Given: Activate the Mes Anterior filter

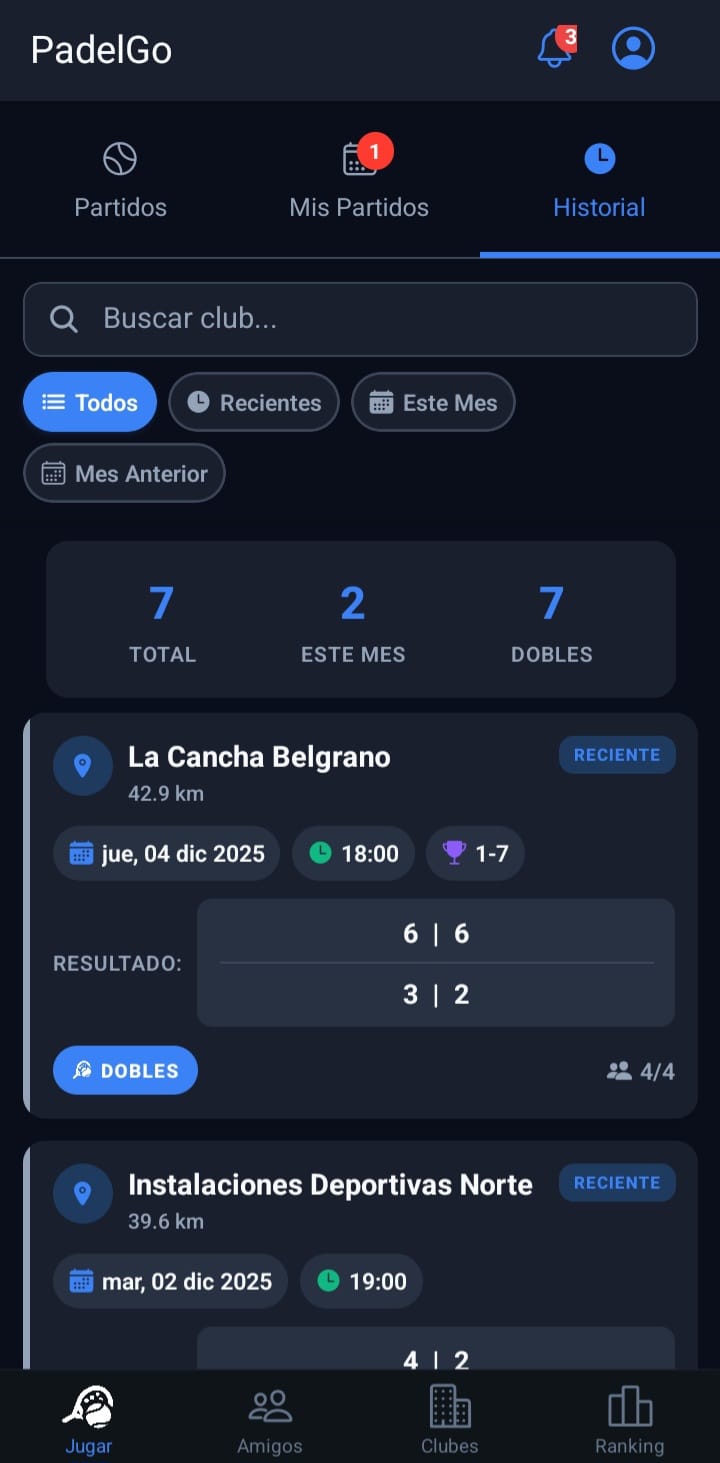Looking at the screenshot, I should (123, 472).
